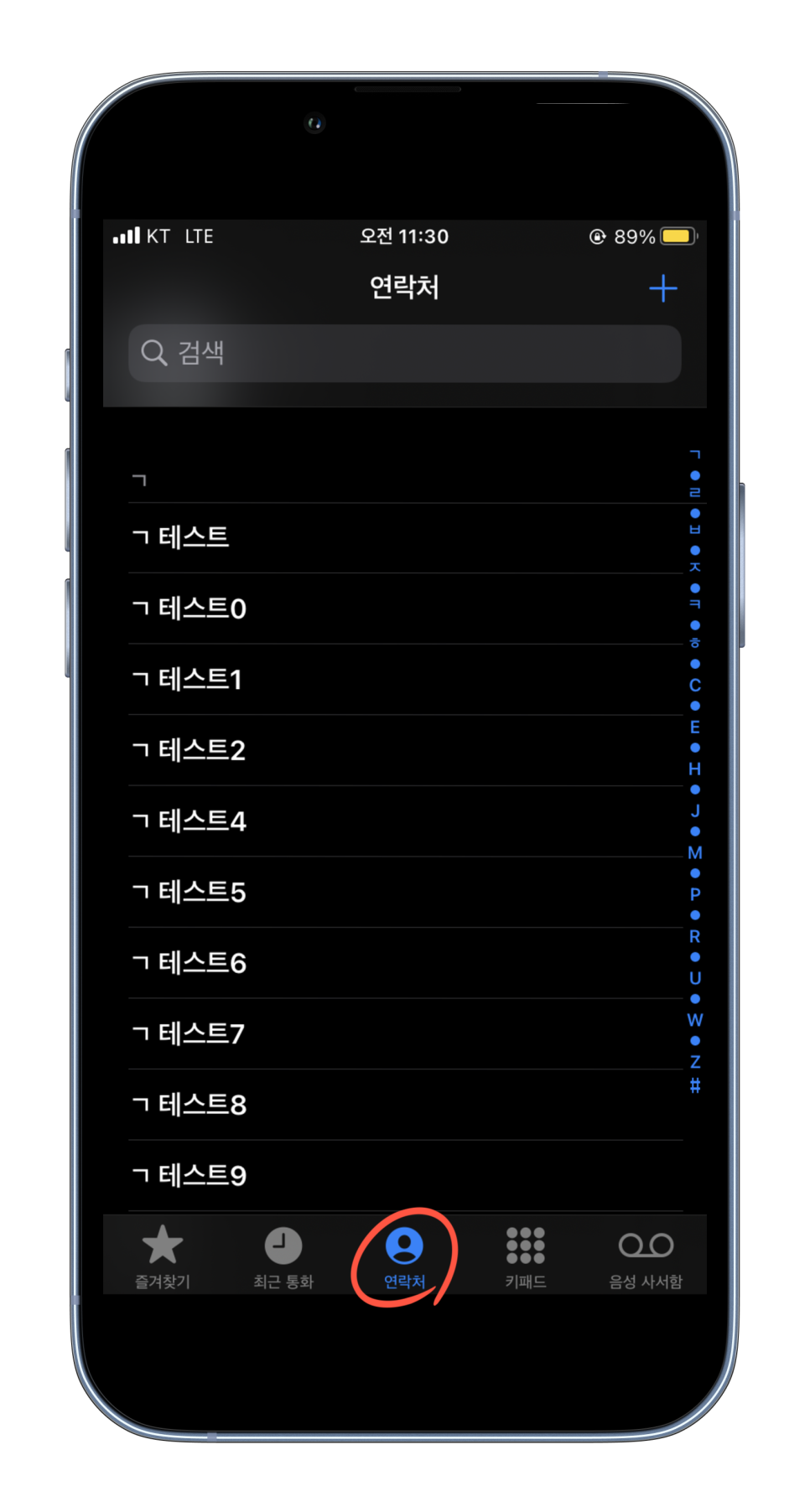Open contact ㄱ 테스트7
This screenshot has width=810, height=1512.
click(x=406, y=1033)
